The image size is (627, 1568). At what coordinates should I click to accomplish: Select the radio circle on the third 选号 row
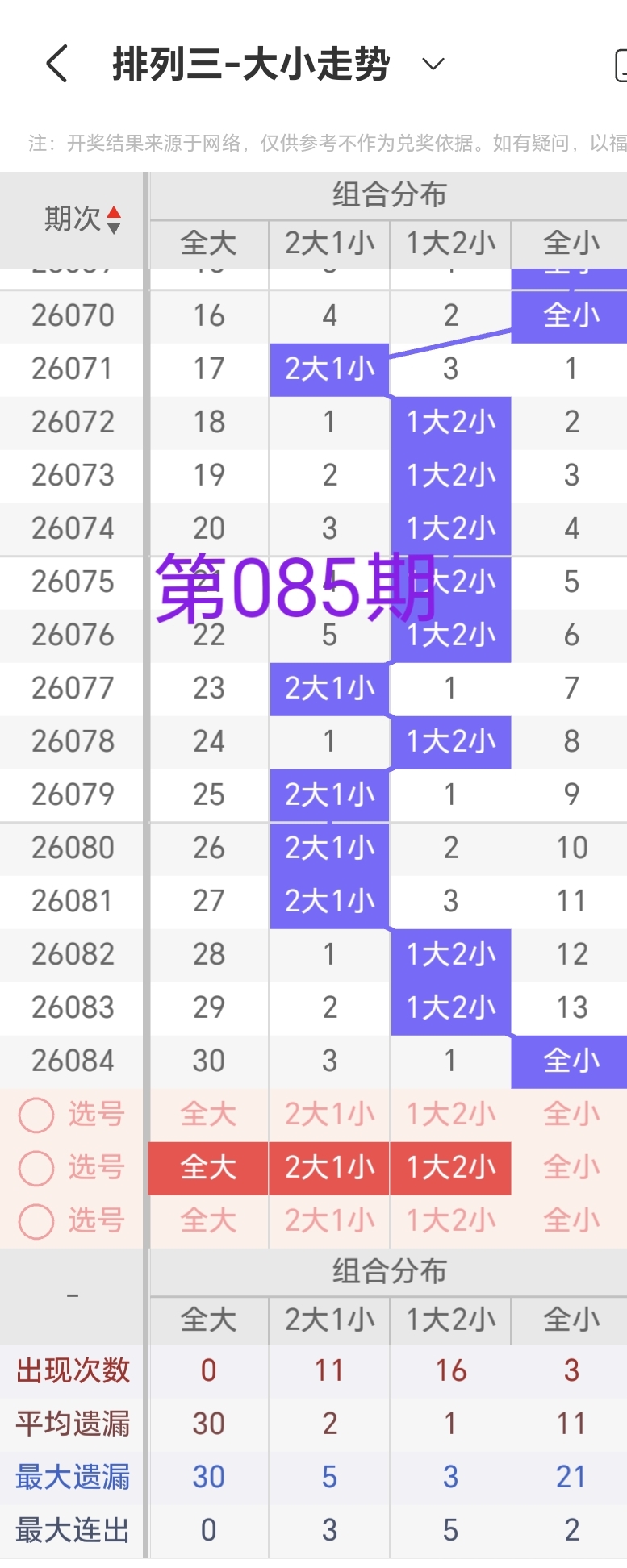(36, 1220)
